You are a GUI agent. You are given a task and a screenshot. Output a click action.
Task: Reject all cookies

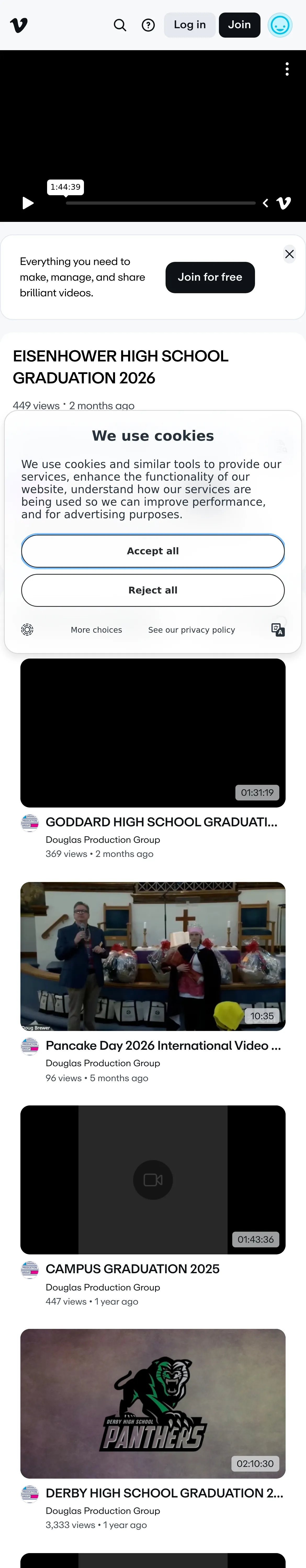click(x=153, y=590)
